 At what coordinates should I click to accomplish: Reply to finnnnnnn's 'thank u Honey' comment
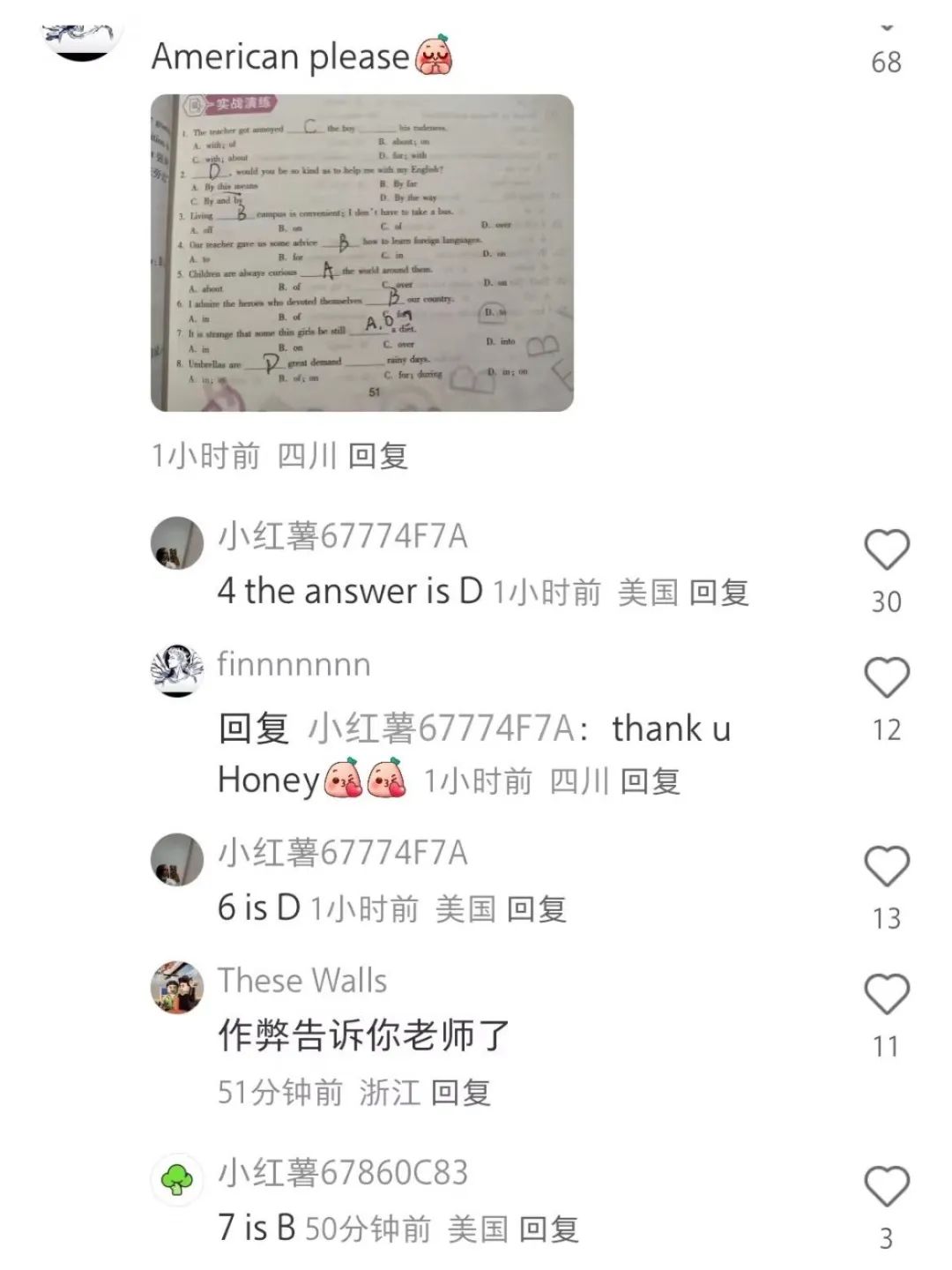[650, 781]
